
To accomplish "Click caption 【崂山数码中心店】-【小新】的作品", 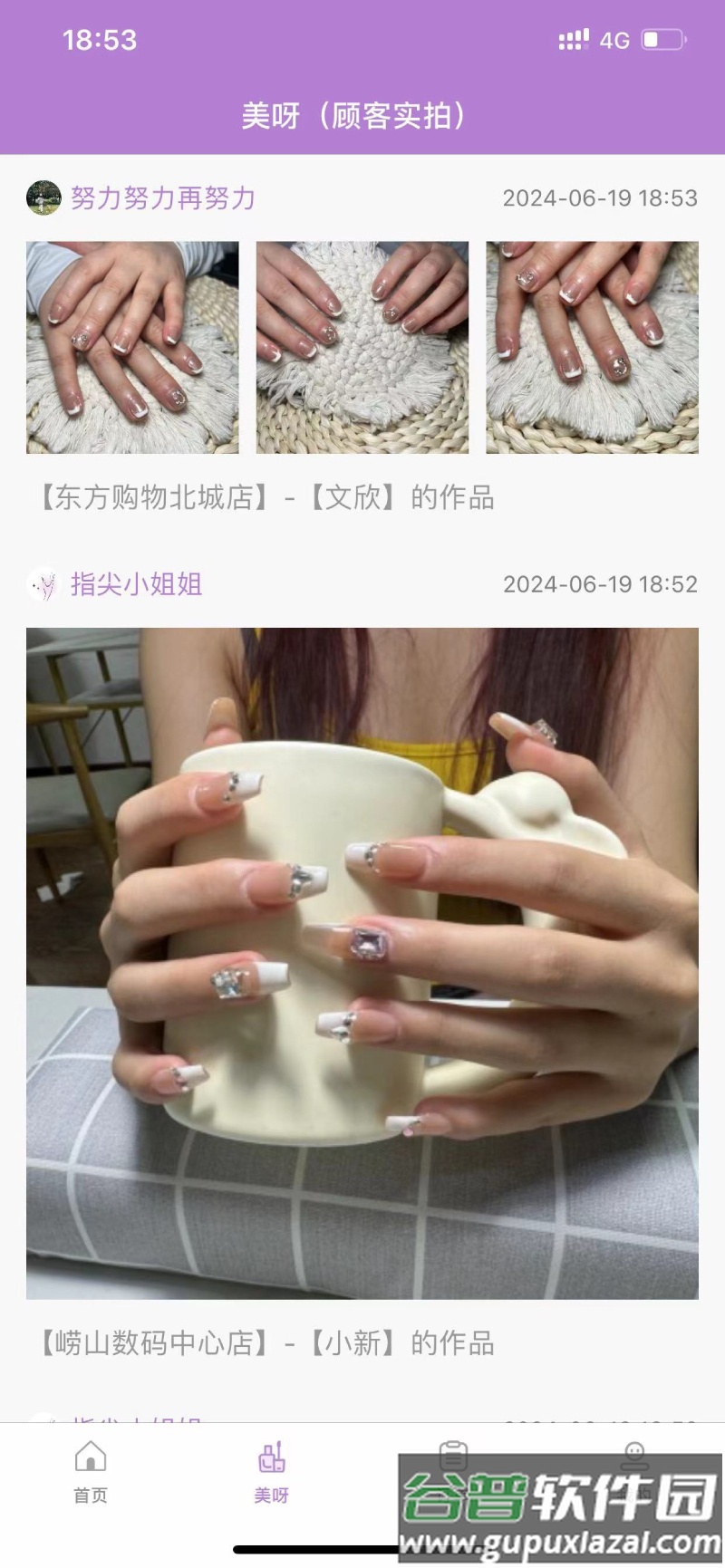I will pos(263,1345).
